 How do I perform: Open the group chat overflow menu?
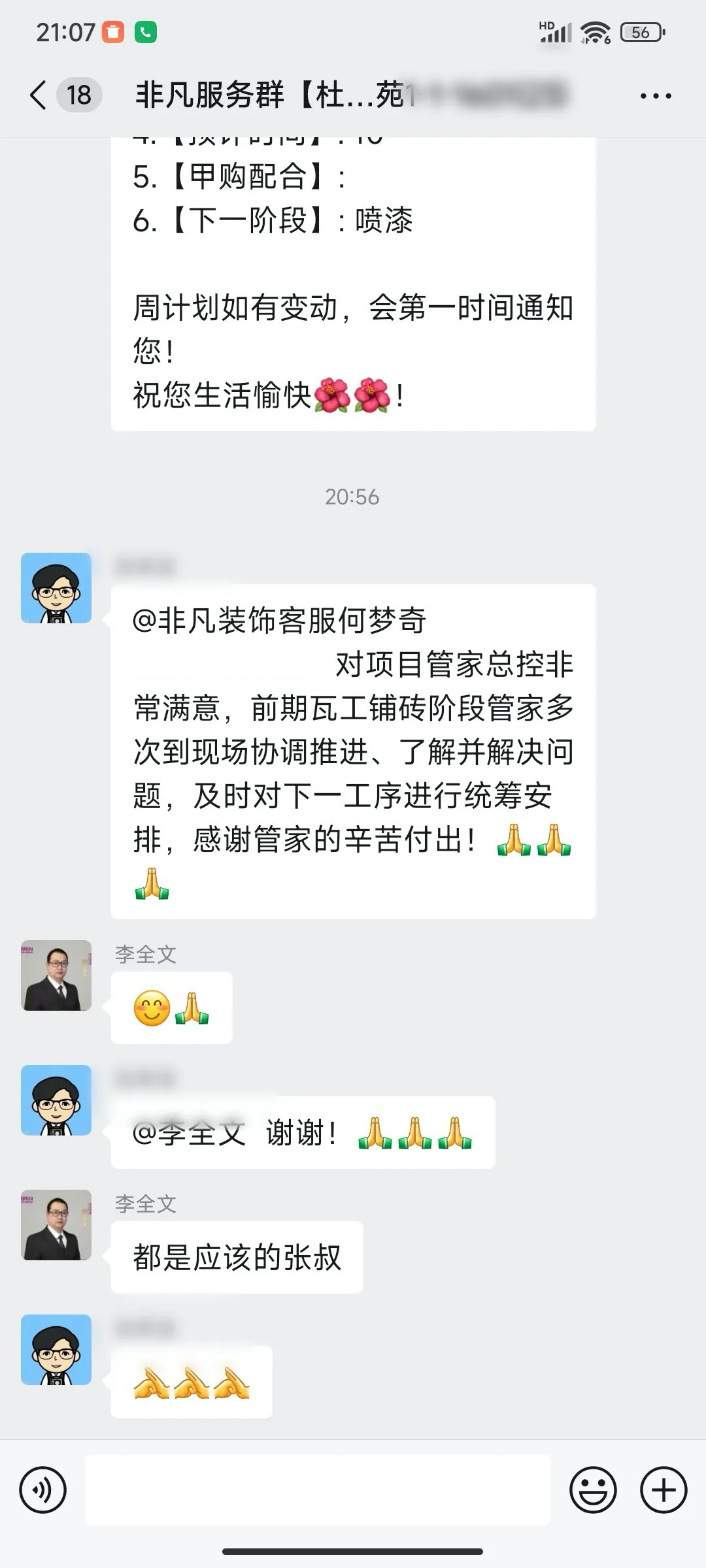655,96
